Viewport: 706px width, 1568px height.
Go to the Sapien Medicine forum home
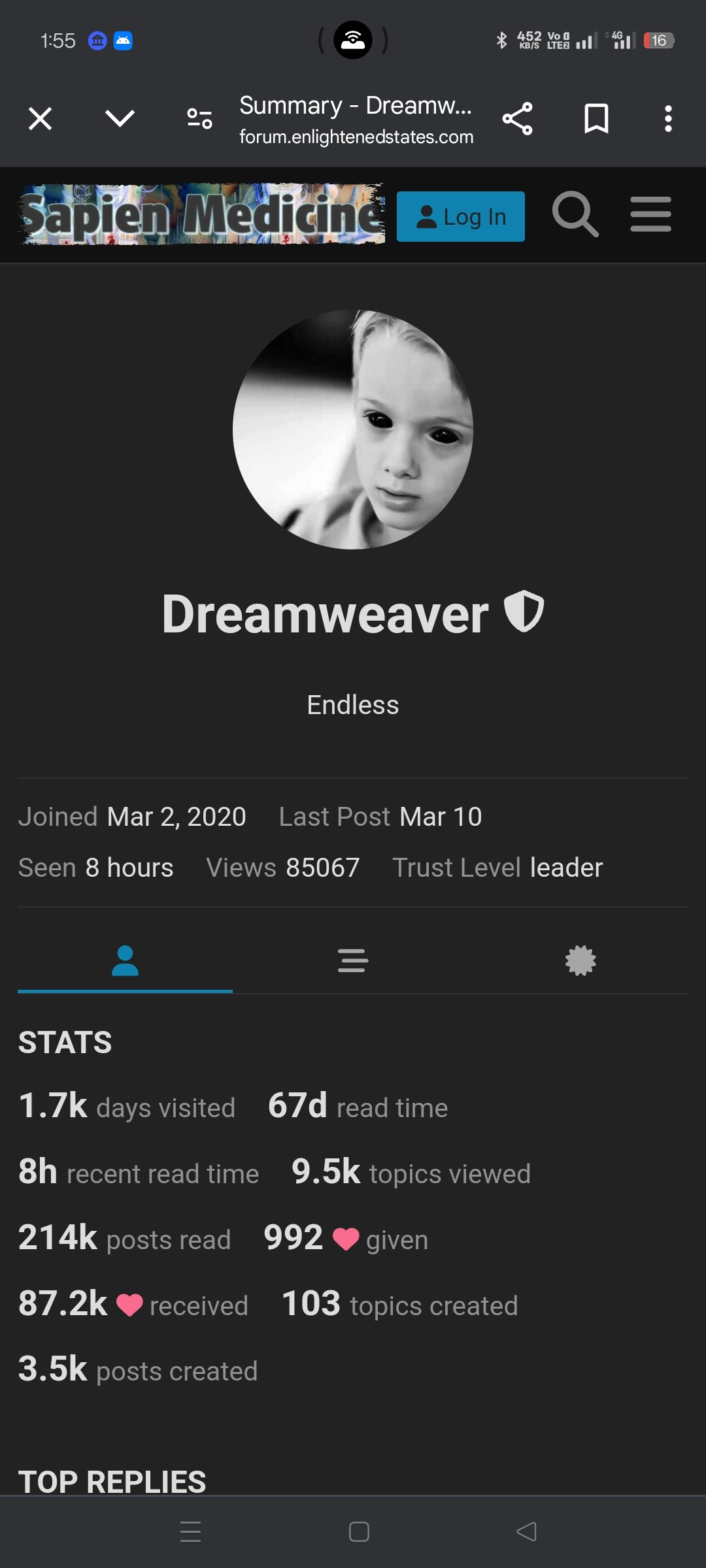202,214
